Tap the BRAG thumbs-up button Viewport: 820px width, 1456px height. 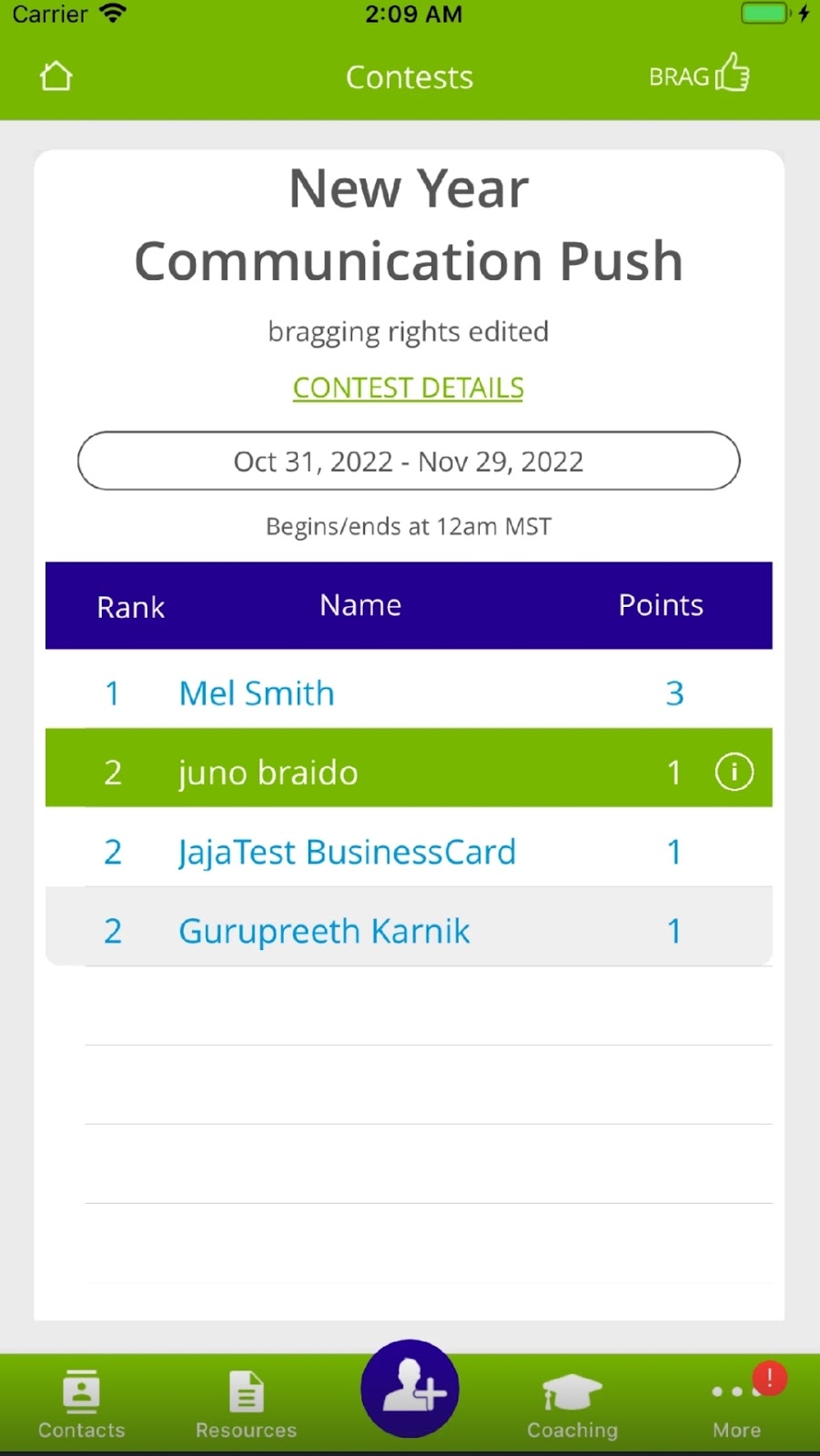[x=699, y=75]
